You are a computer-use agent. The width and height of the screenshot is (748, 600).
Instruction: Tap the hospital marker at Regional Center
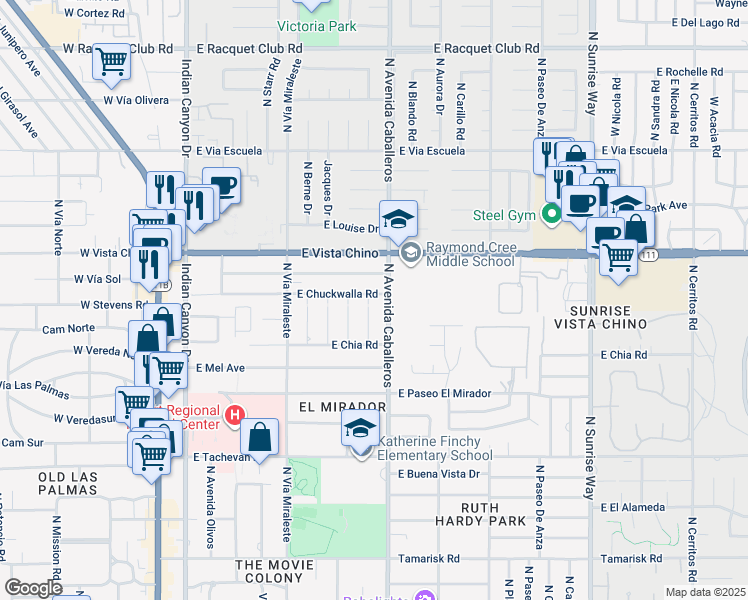(235, 415)
